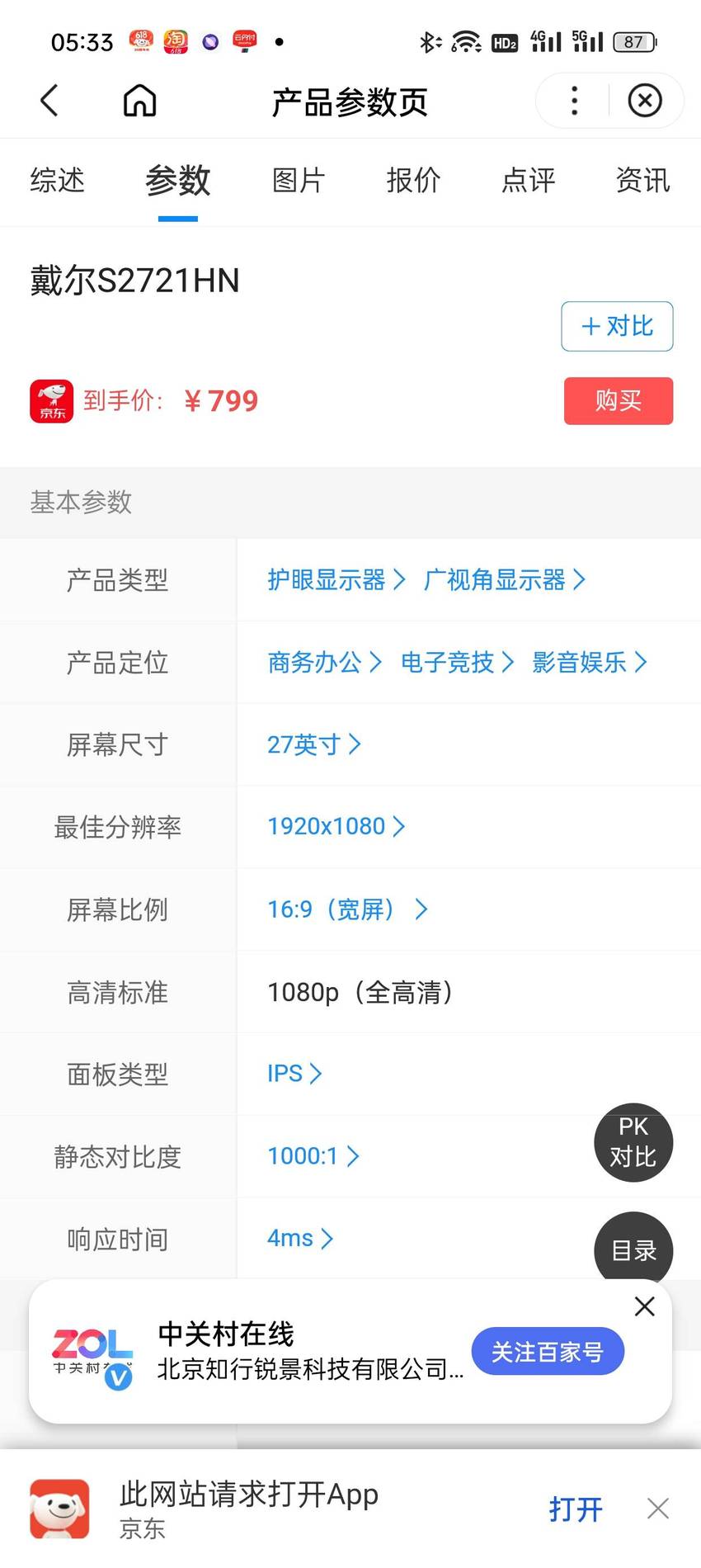
Task: Tap the red 购买 button
Action: coord(619,401)
